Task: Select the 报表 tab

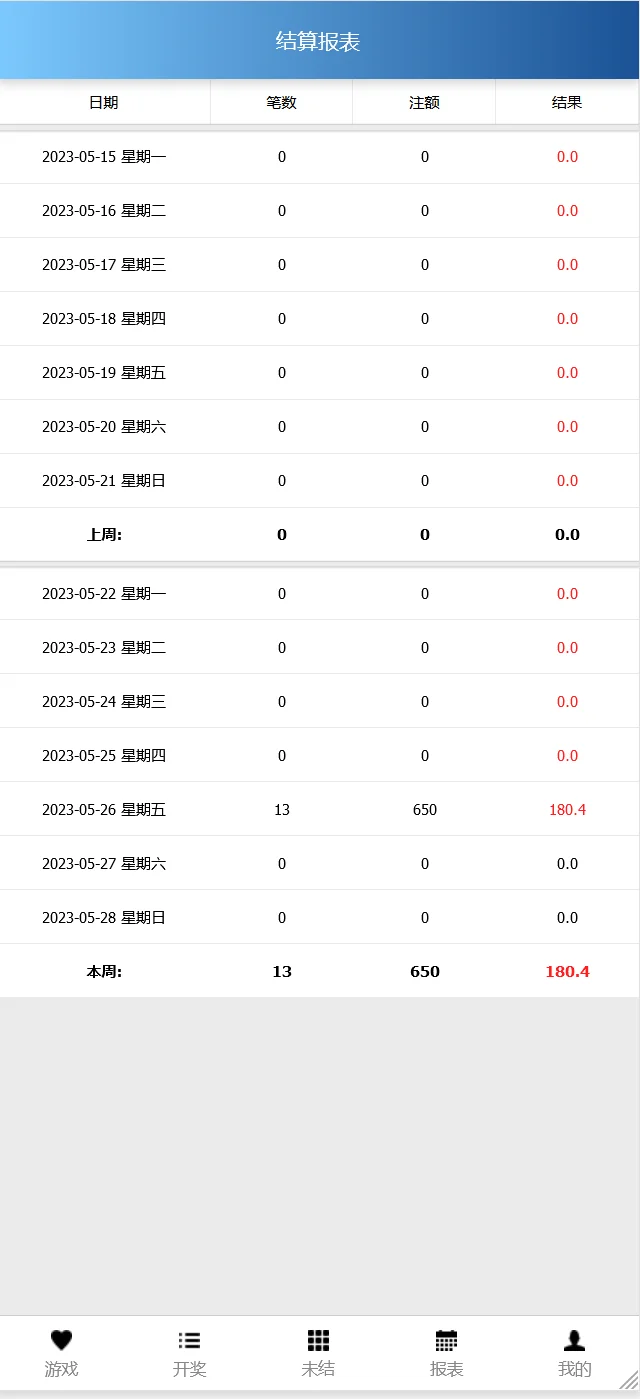Action: [x=446, y=1353]
